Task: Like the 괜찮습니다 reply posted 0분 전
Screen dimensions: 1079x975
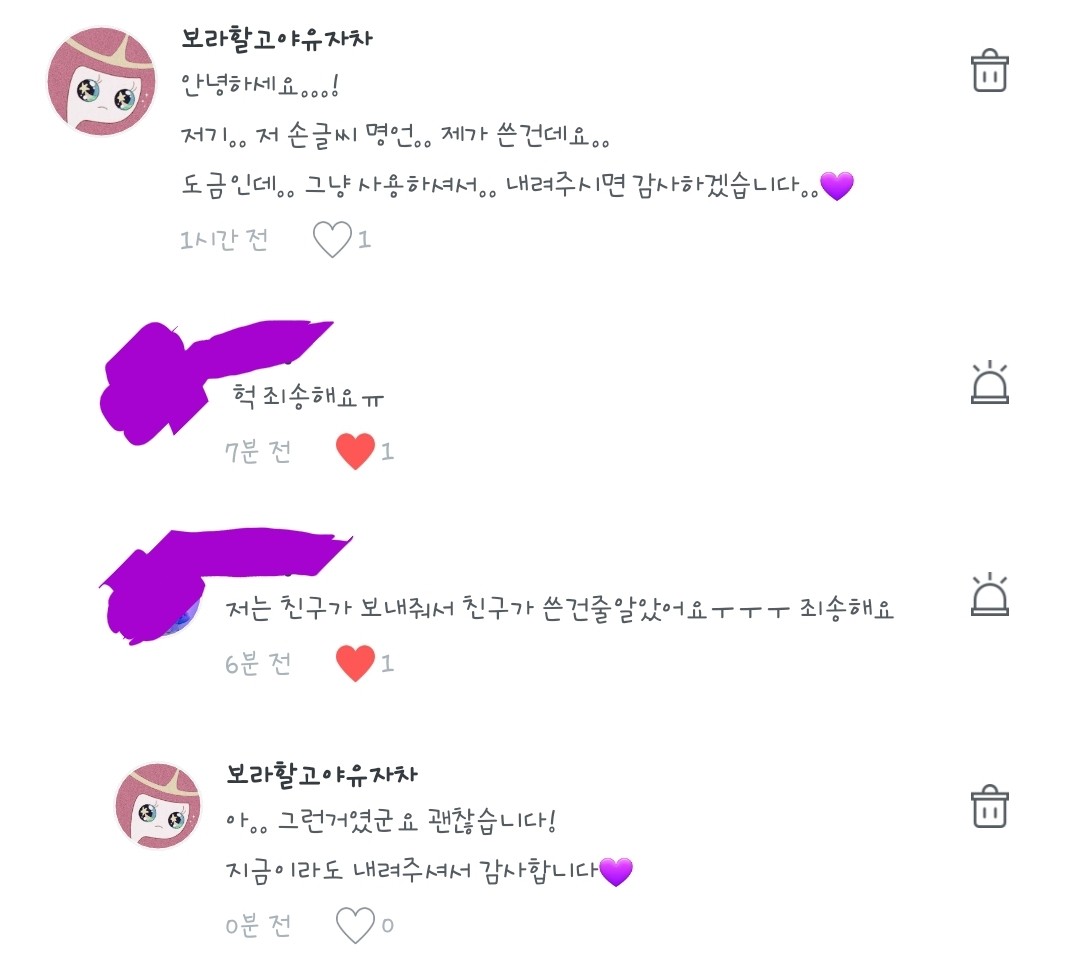Action: pos(355,926)
